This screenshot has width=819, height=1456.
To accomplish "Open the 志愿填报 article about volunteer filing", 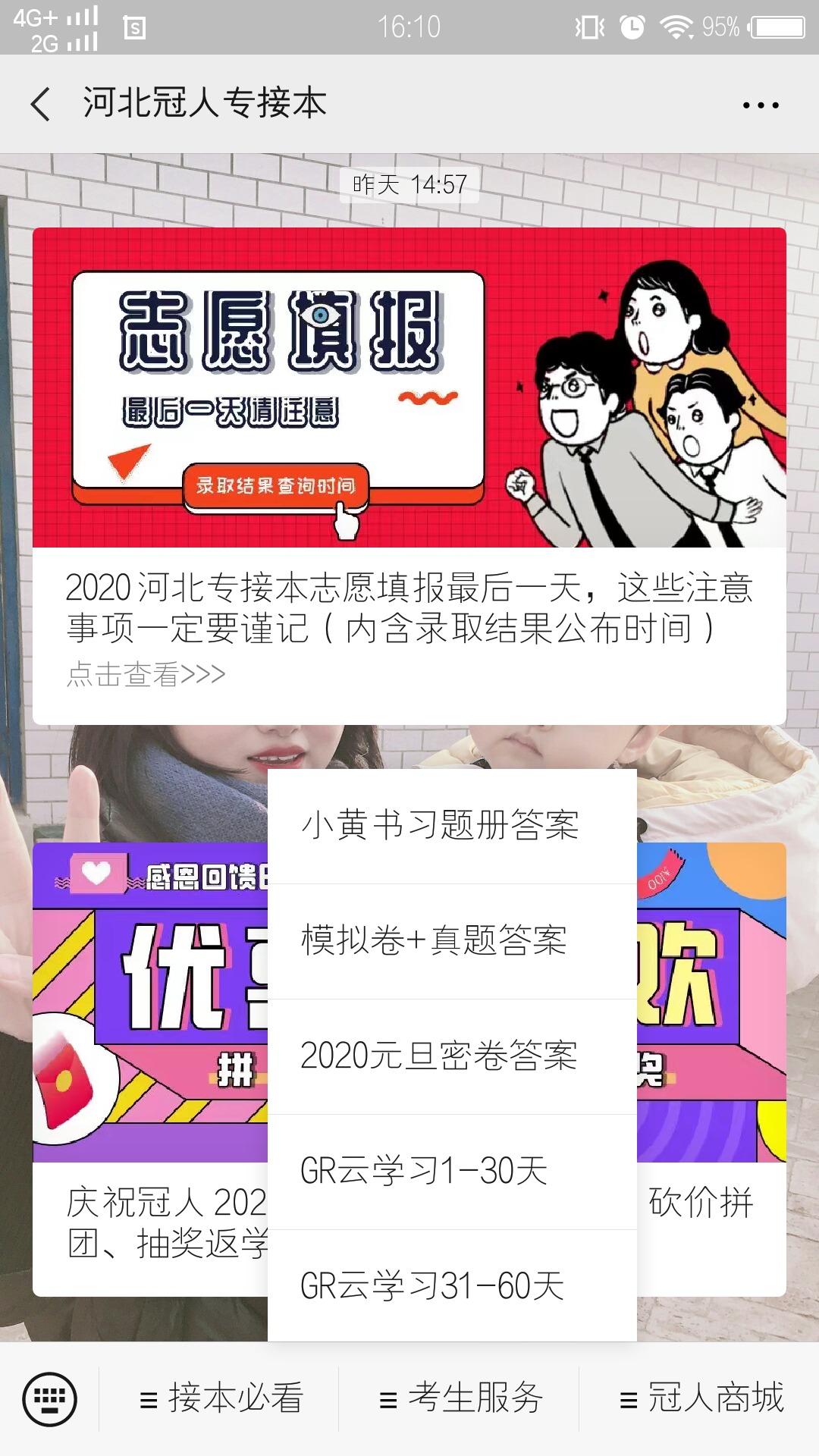I will click(x=409, y=607).
